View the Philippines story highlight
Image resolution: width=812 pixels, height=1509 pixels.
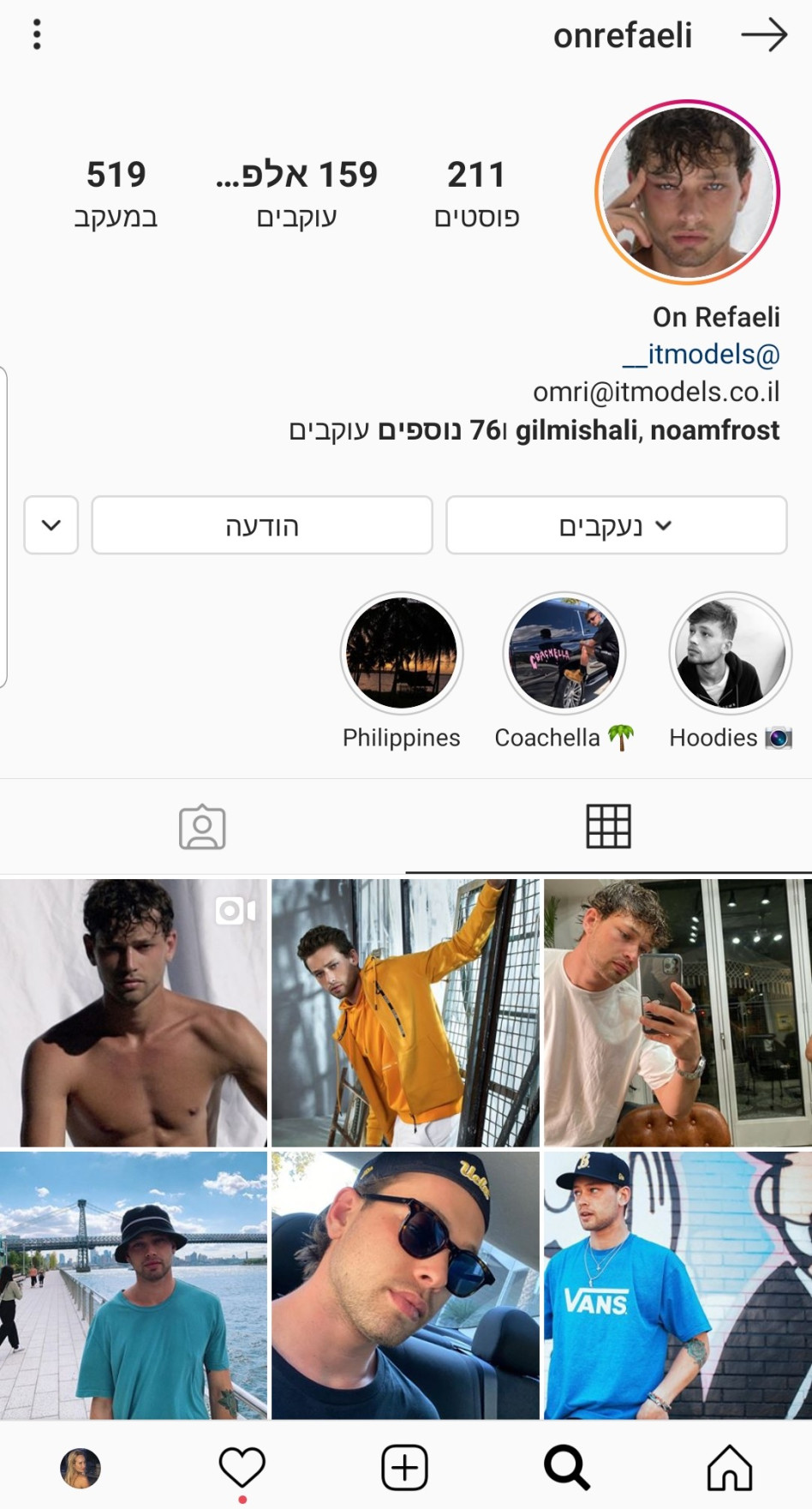[x=401, y=653]
